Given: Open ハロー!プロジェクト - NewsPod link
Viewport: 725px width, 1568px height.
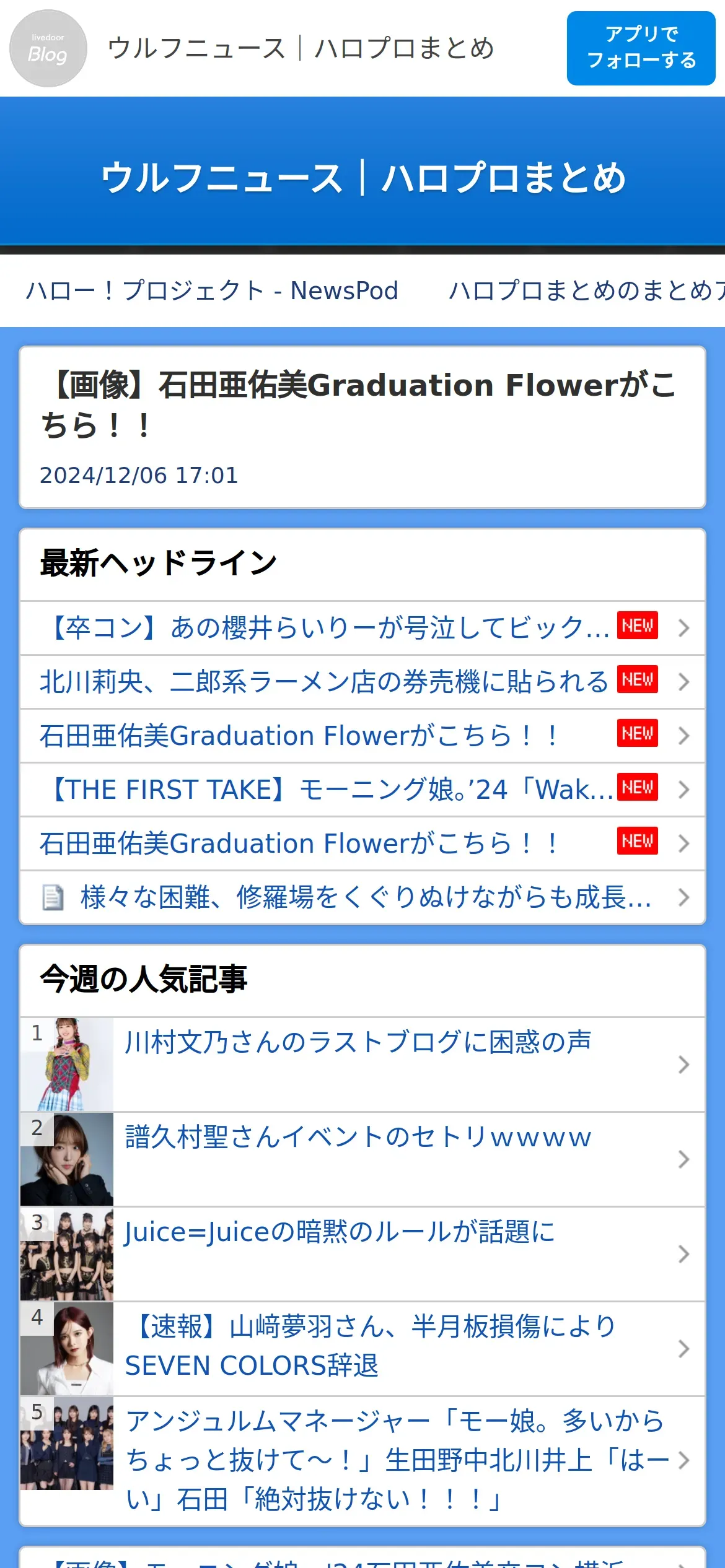Looking at the screenshot, I should pos(212,290).
